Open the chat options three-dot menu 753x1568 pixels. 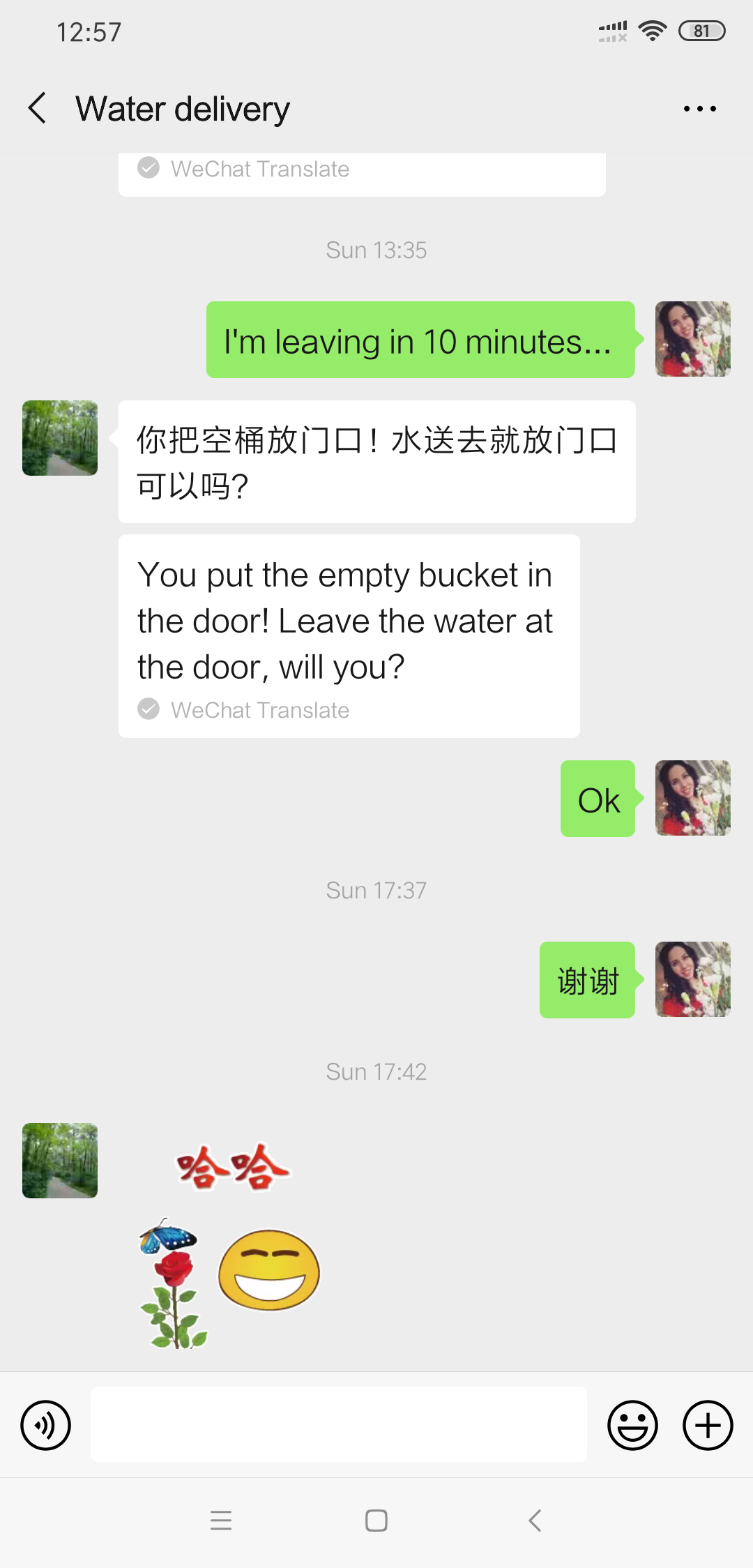[x=699, y=109]
